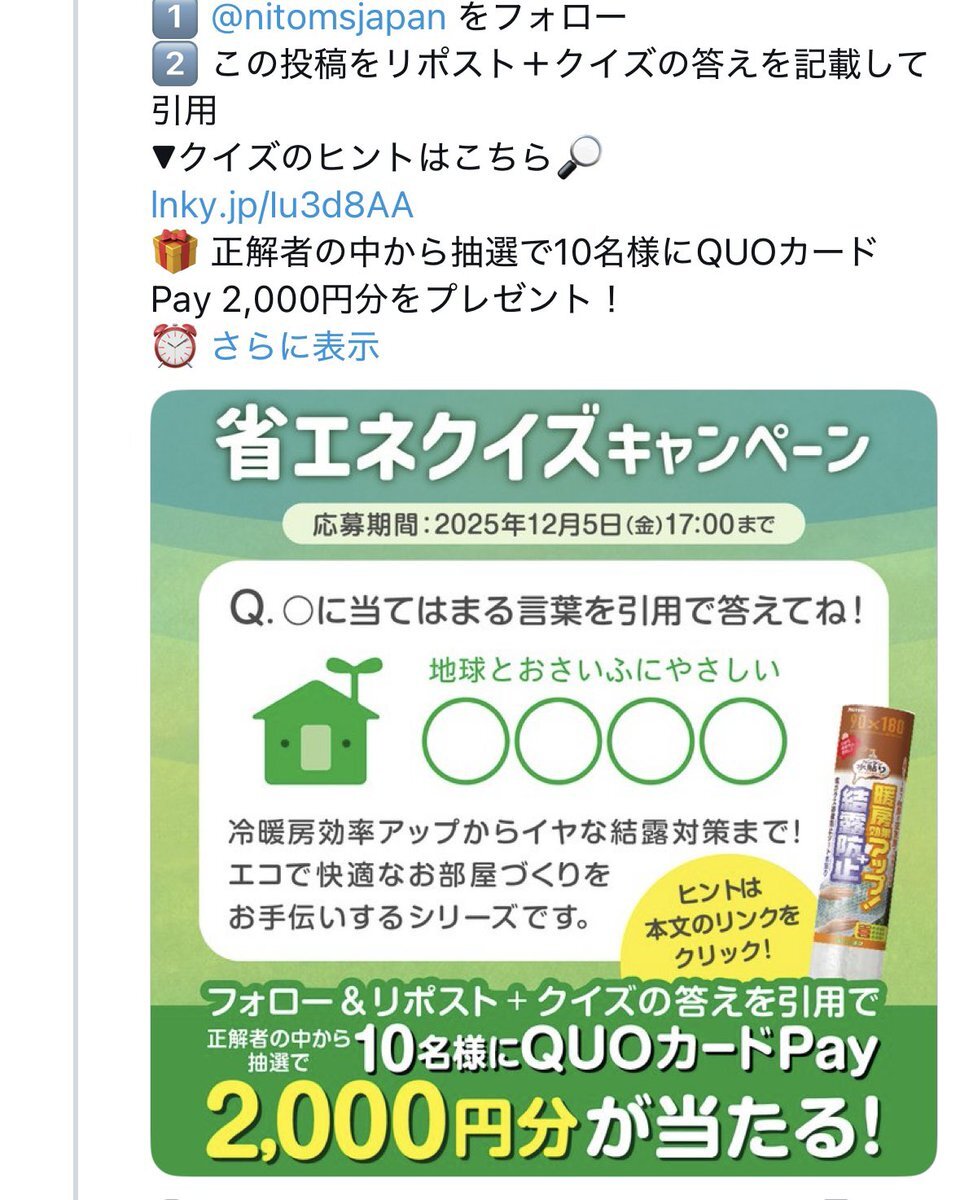Open the 省エネクイズキャンペーン image
The width and height of the screenshot is (960, 1200).
click(x=543, y=782)
